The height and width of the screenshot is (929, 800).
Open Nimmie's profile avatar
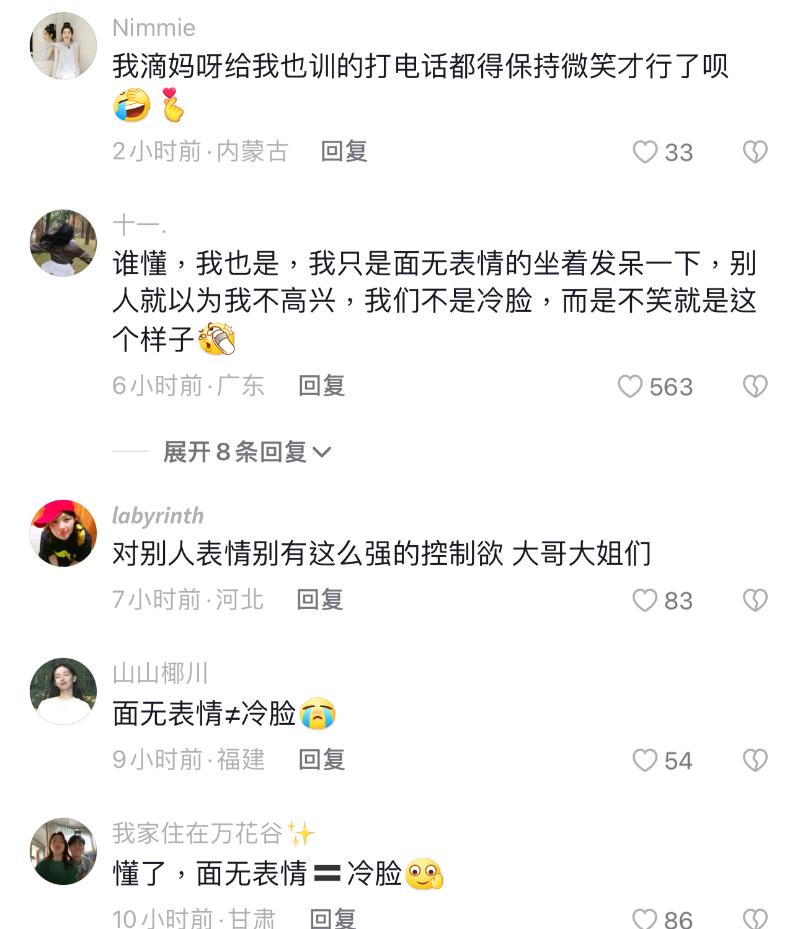coord(64,46)
